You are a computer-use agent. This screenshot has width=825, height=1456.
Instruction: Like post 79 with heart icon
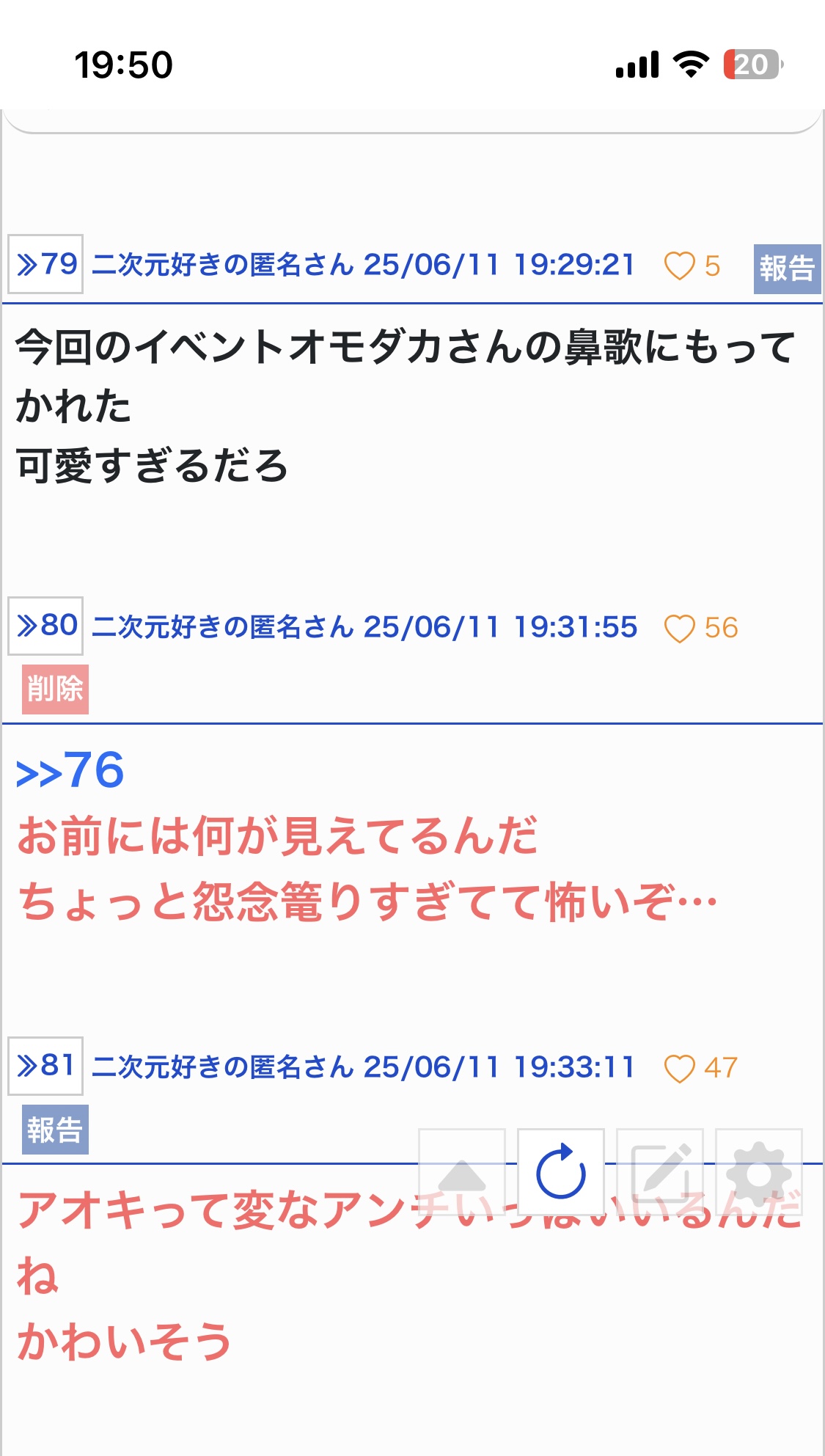[679, 266]
